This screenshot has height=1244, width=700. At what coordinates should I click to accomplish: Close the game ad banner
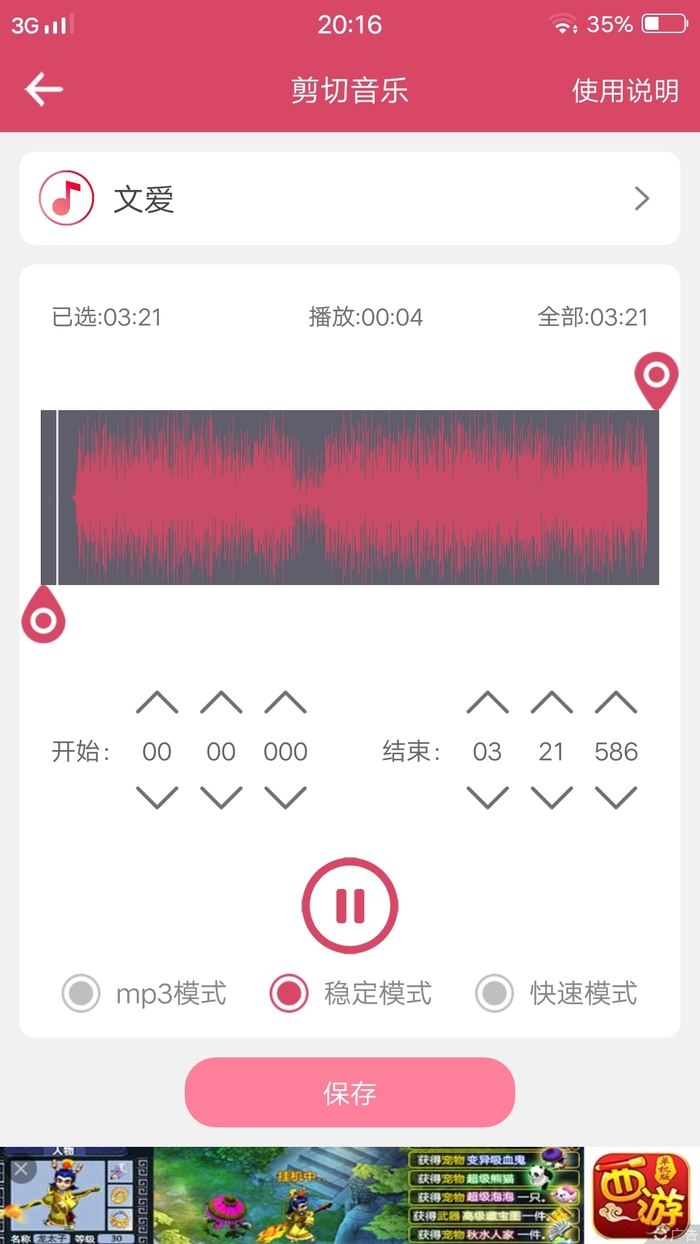pyautogui.click(x=22, y=1167)
